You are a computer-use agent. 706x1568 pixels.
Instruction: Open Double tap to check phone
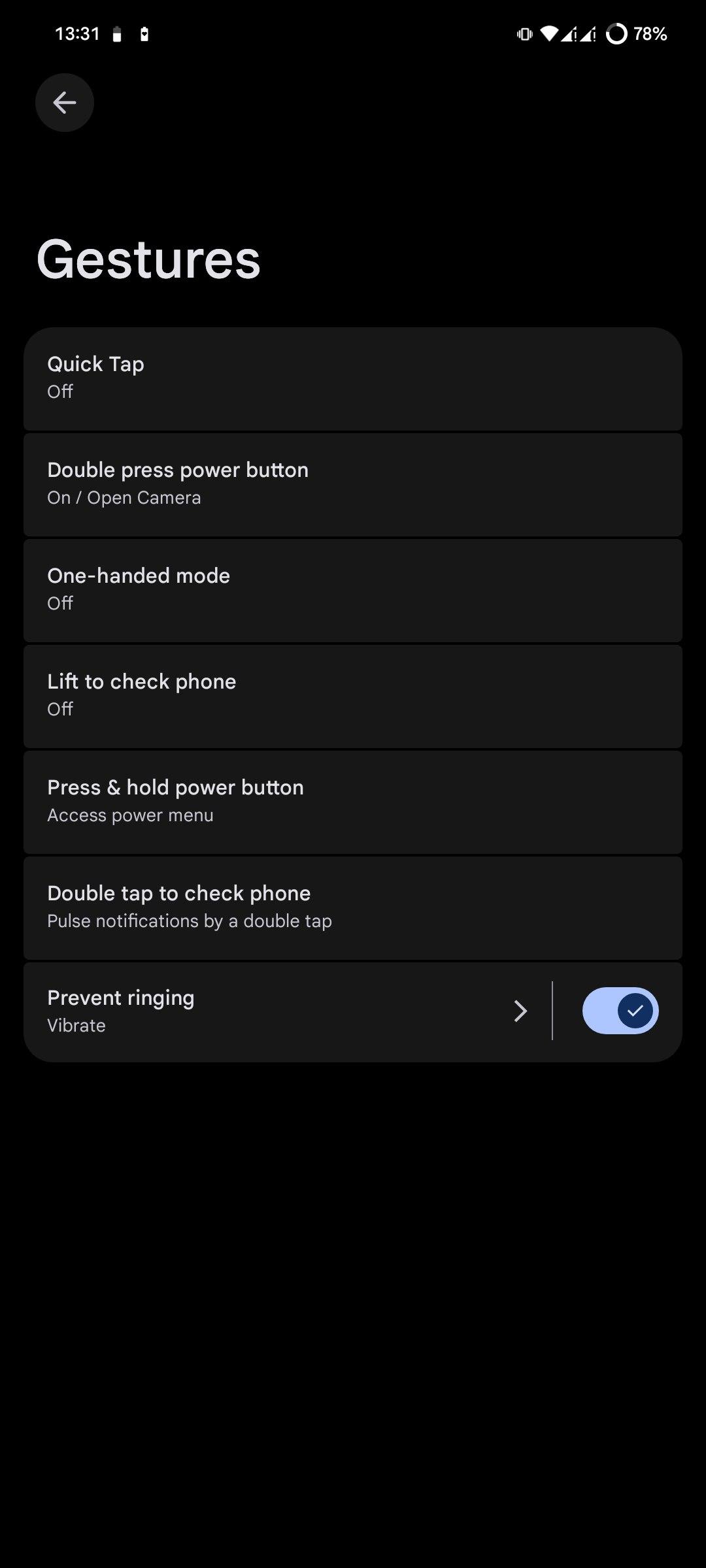pyautogui.click(x=353, y=907)
